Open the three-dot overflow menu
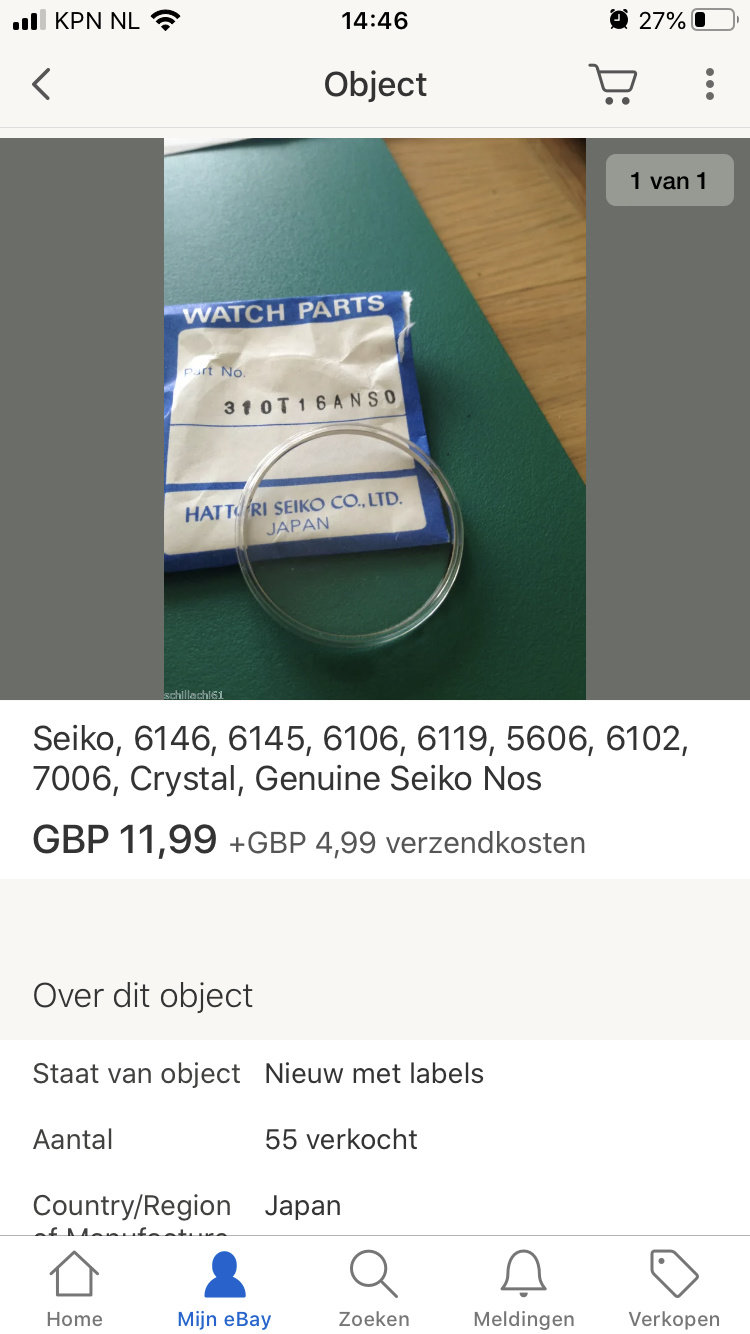 [x=709, y=84]
